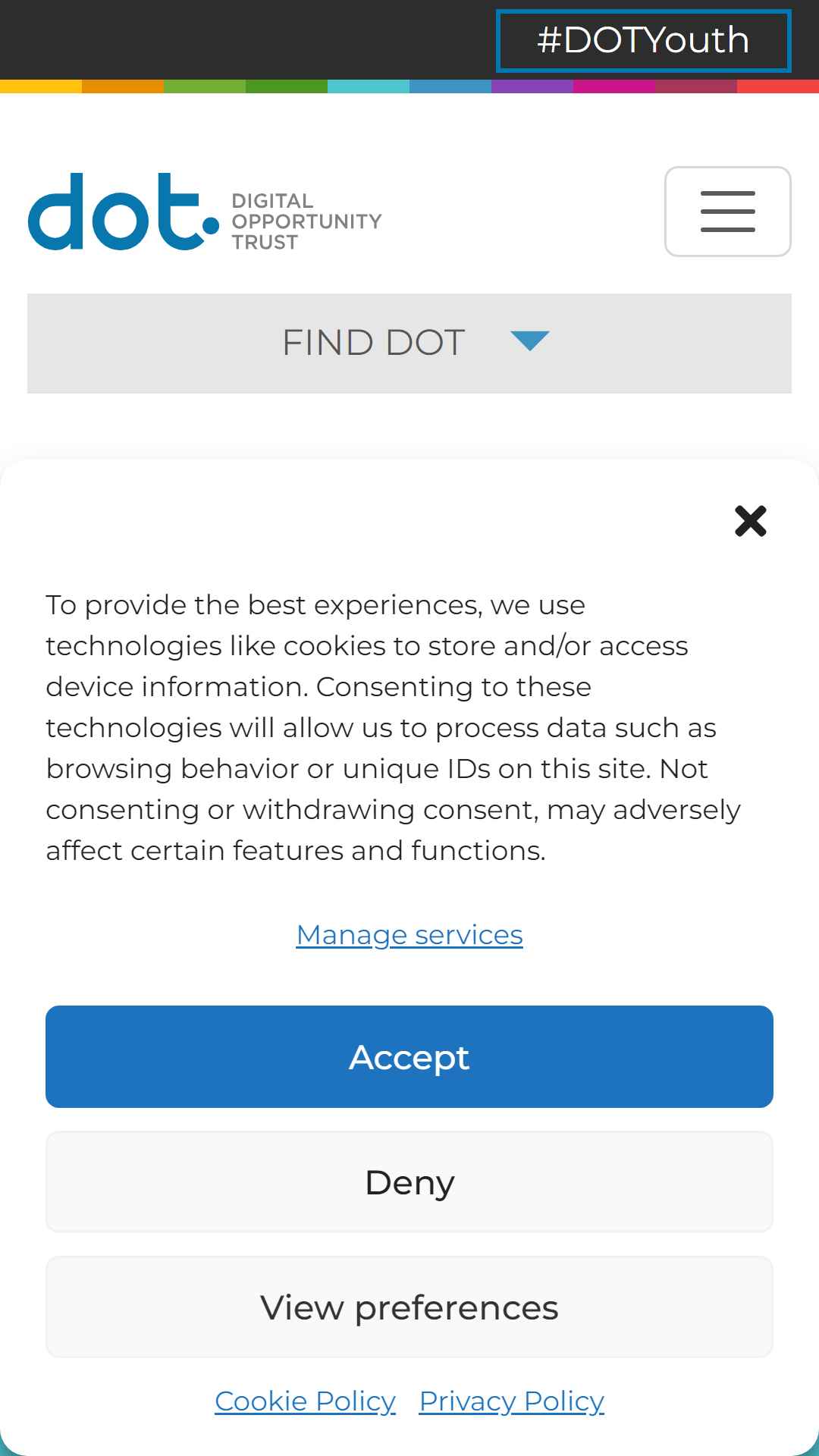Image resolution: width=819 pixels, height=1456 pixels.
Task: Open the hamburger navigation menu
Action: (x=728, y=212)
